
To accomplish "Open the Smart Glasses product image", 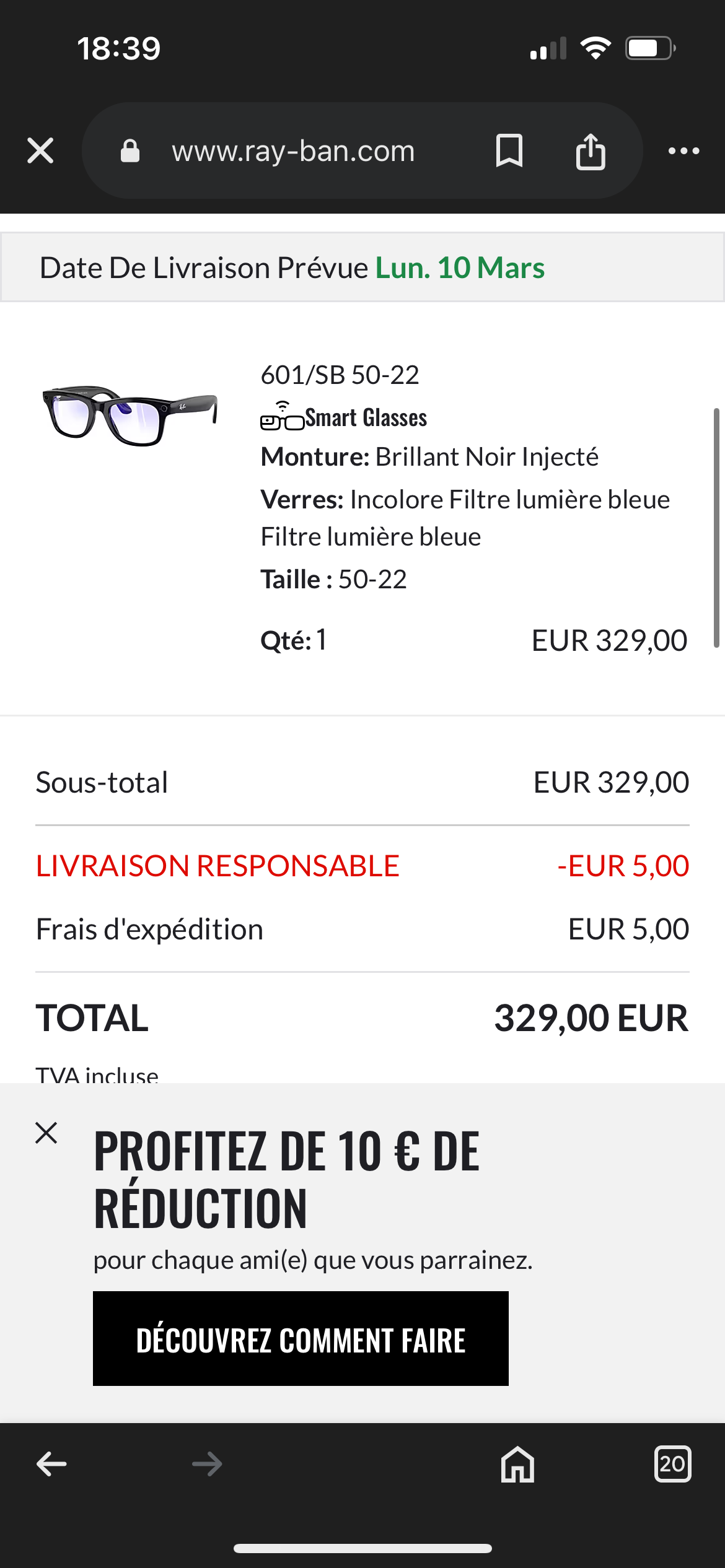I will click(130, 415).
